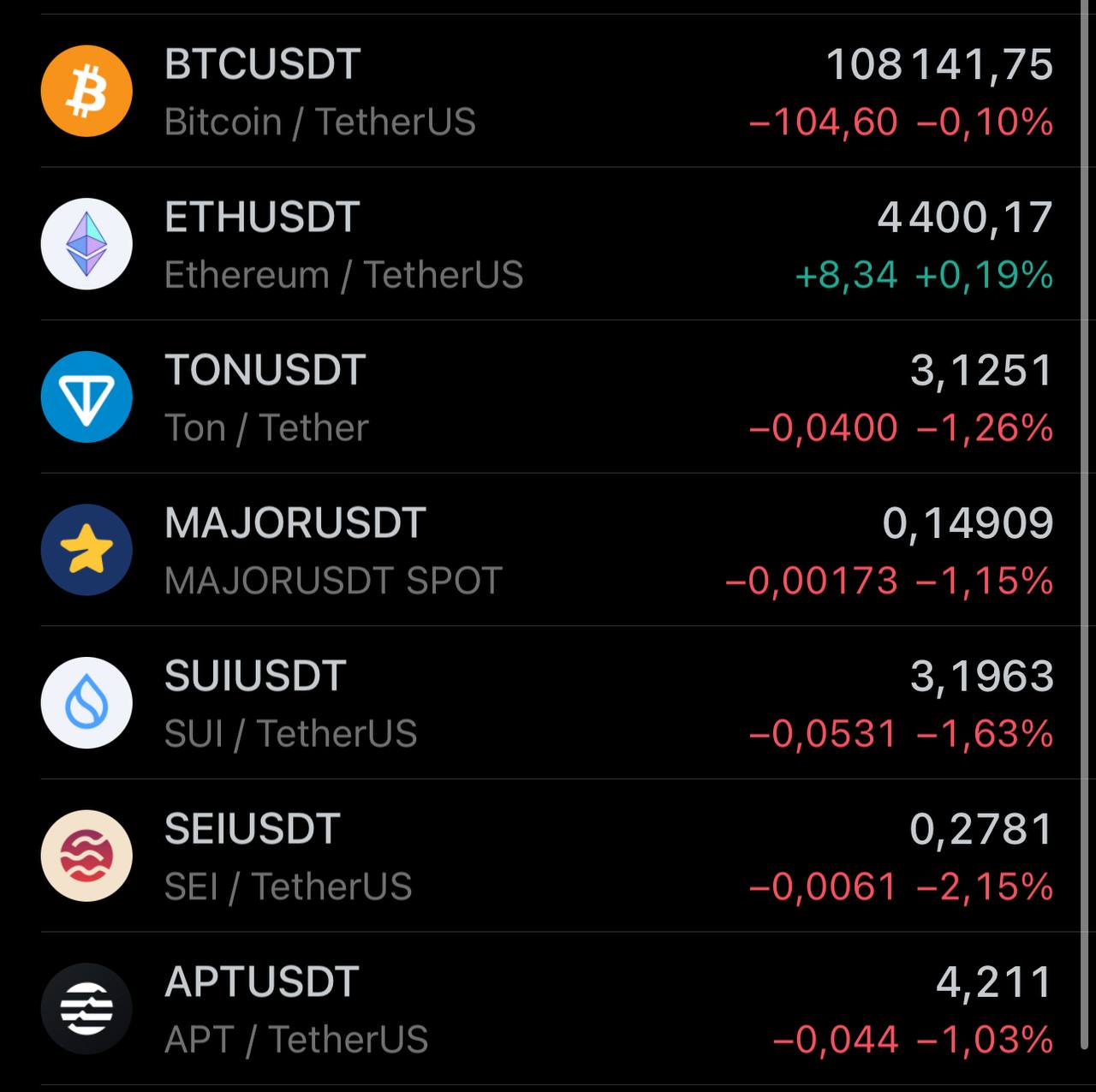Open SUIUSDT chart from the list

[x=548, y=703]
